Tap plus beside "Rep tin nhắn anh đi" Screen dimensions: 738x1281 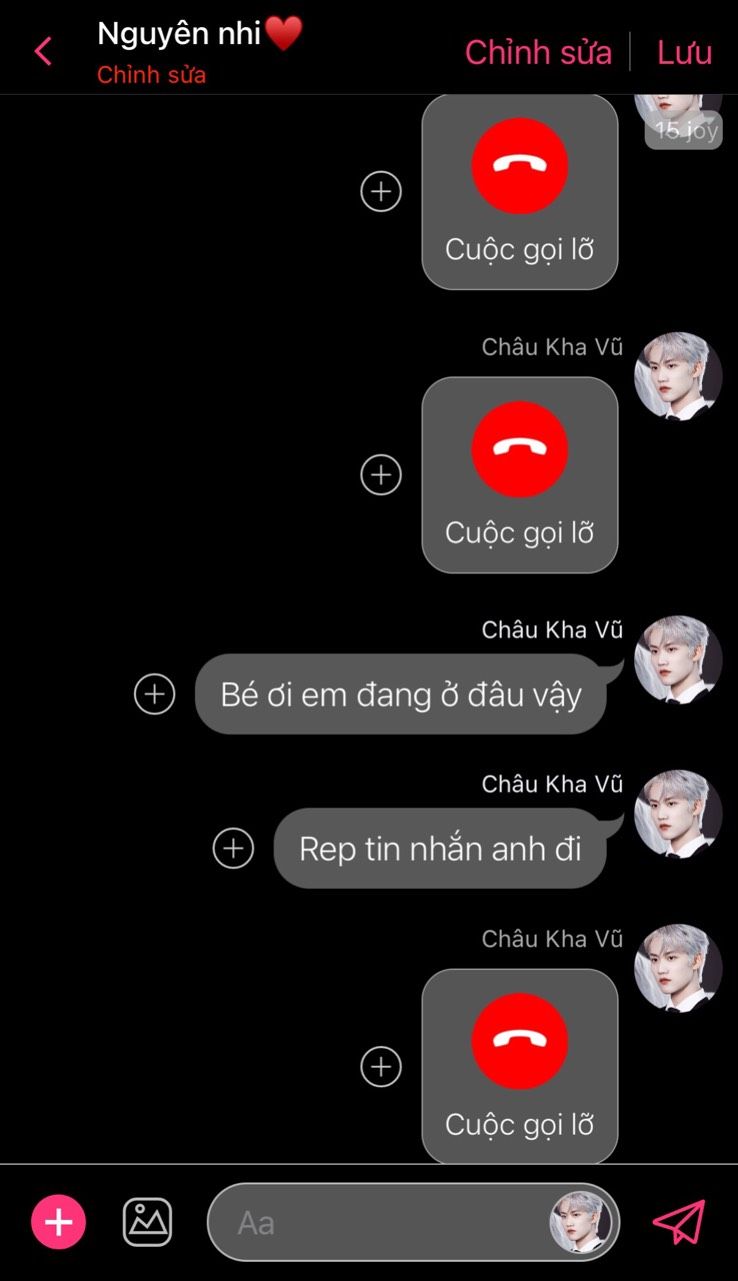click(x=234, y=848)
